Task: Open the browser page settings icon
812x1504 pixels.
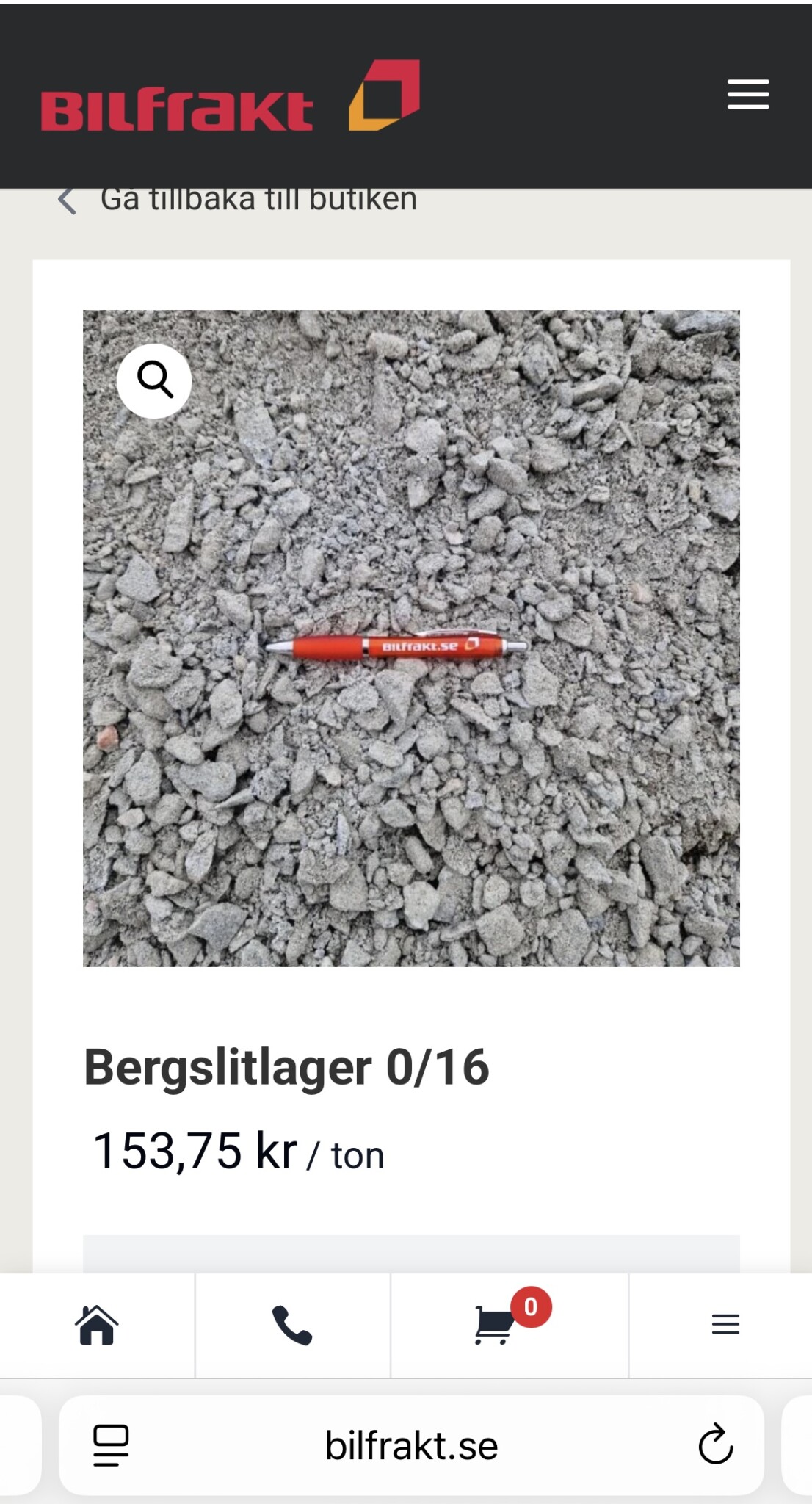Action: click(111, 1445)
